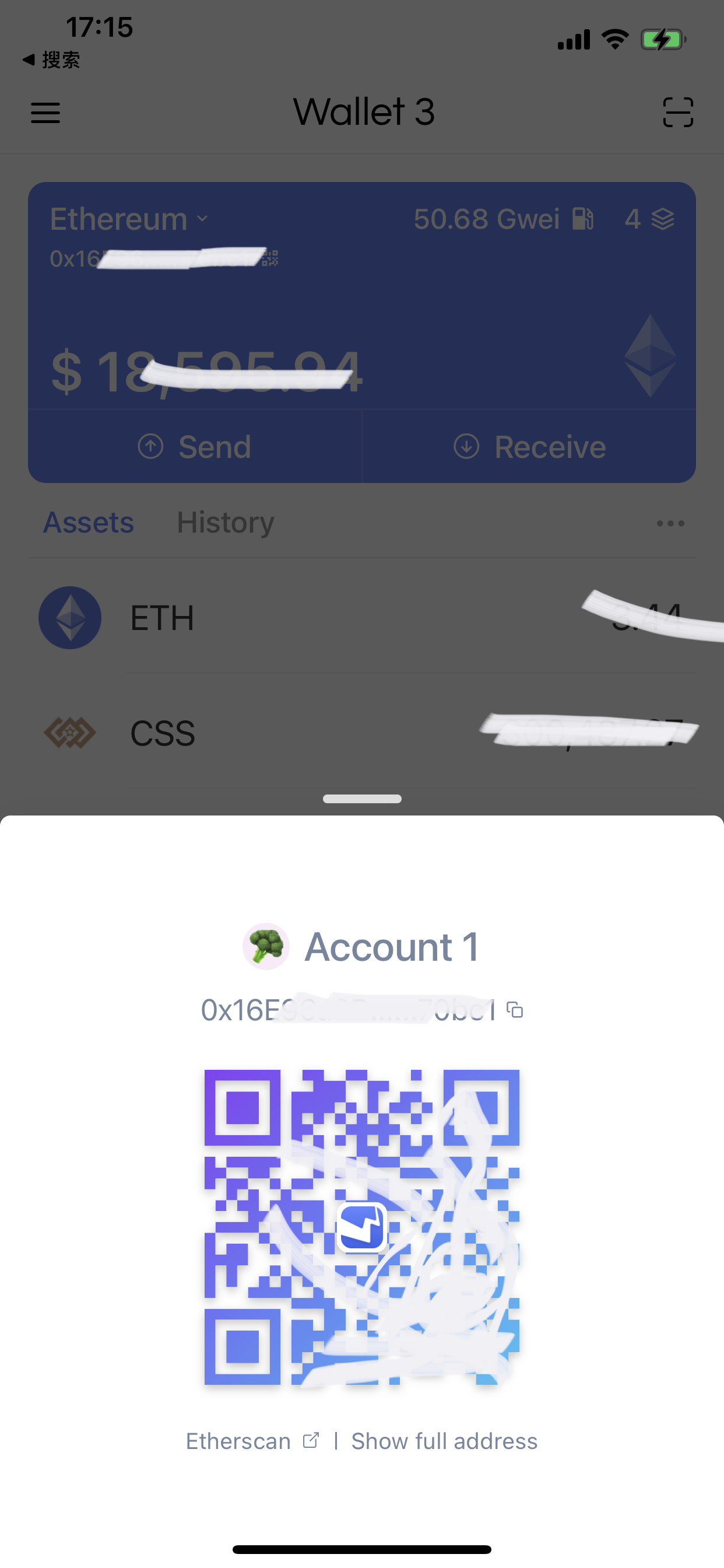Tap the Send button
The height and width of the screenshot is (1568, 724).
click(x=195, y=447)
